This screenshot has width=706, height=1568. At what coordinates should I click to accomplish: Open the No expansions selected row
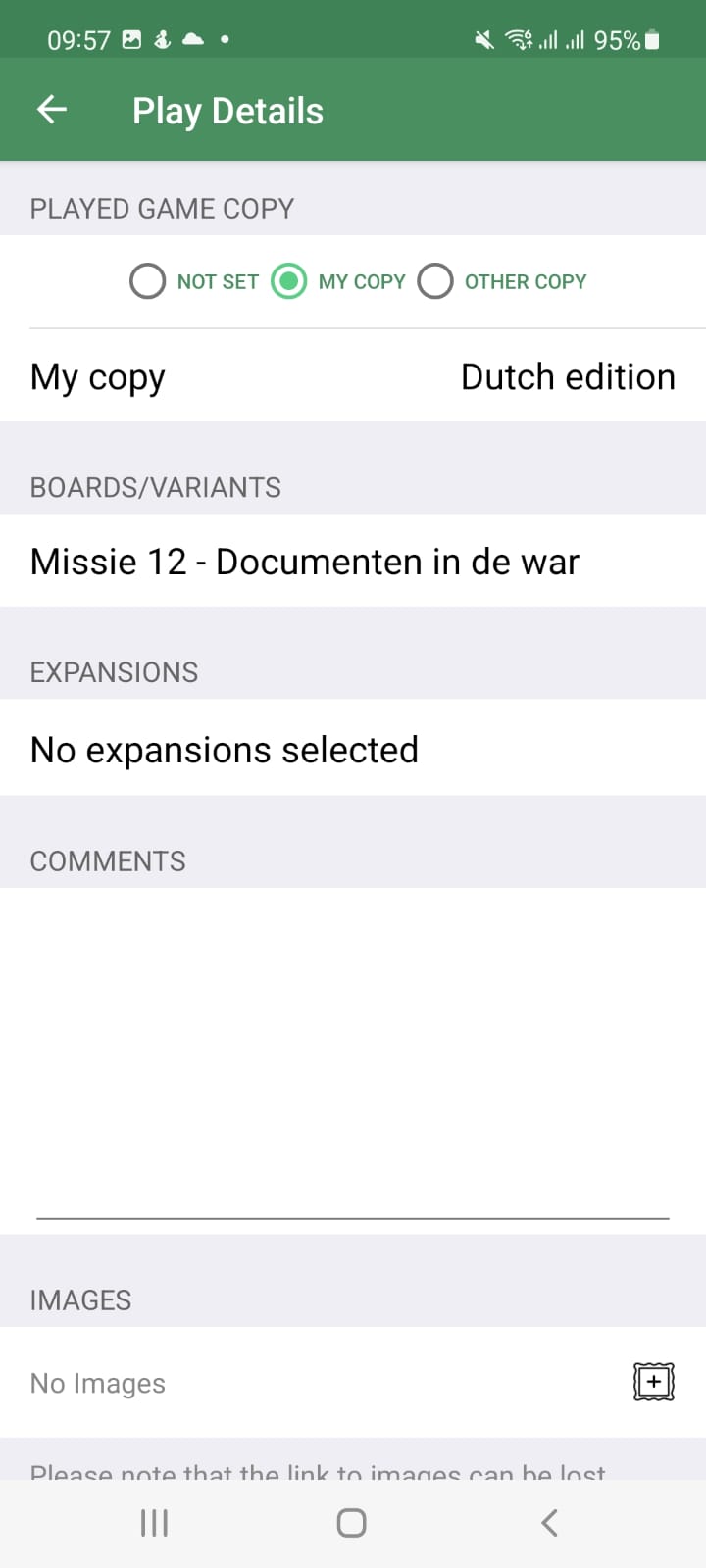353,750
